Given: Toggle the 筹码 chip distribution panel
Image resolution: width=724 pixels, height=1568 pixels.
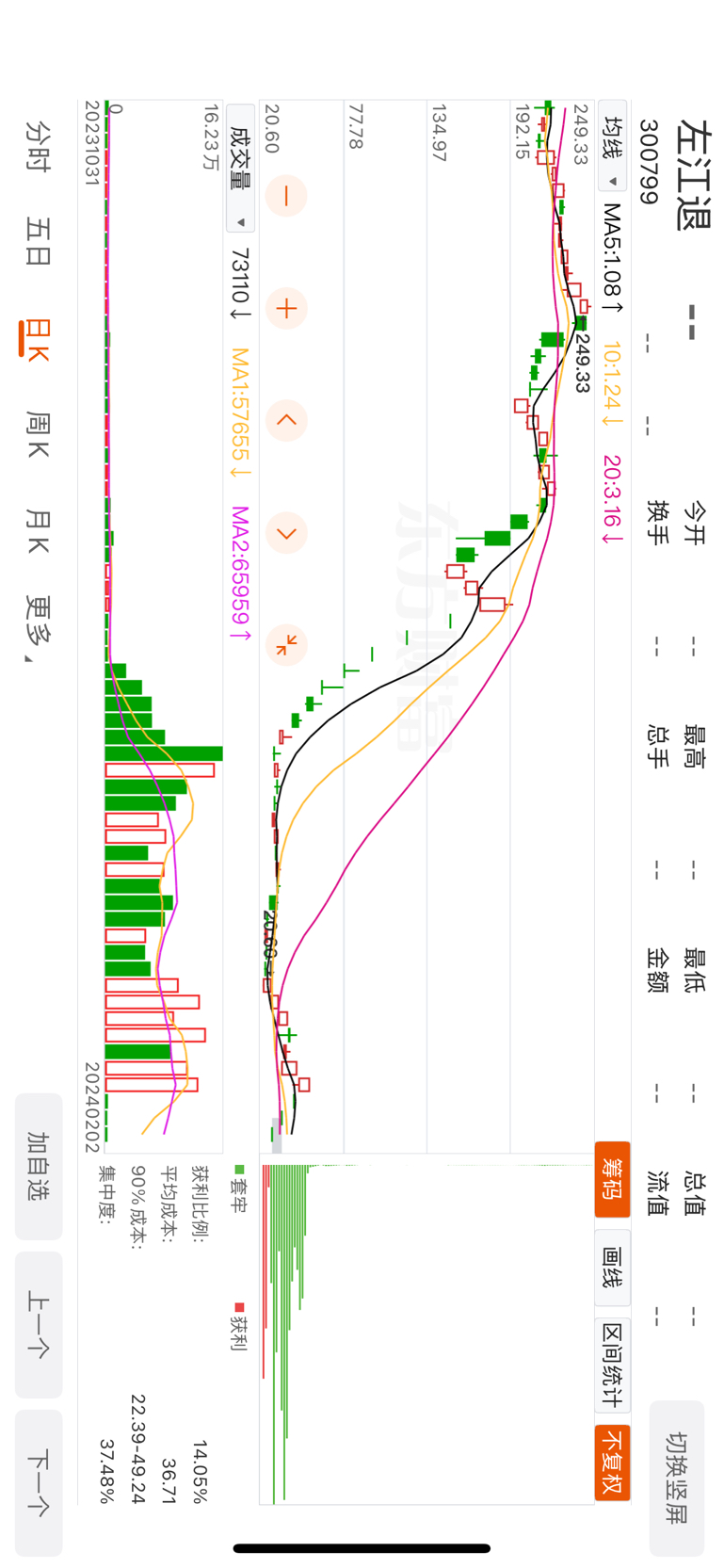Looking at the screenshot, I should point(613,1179).
